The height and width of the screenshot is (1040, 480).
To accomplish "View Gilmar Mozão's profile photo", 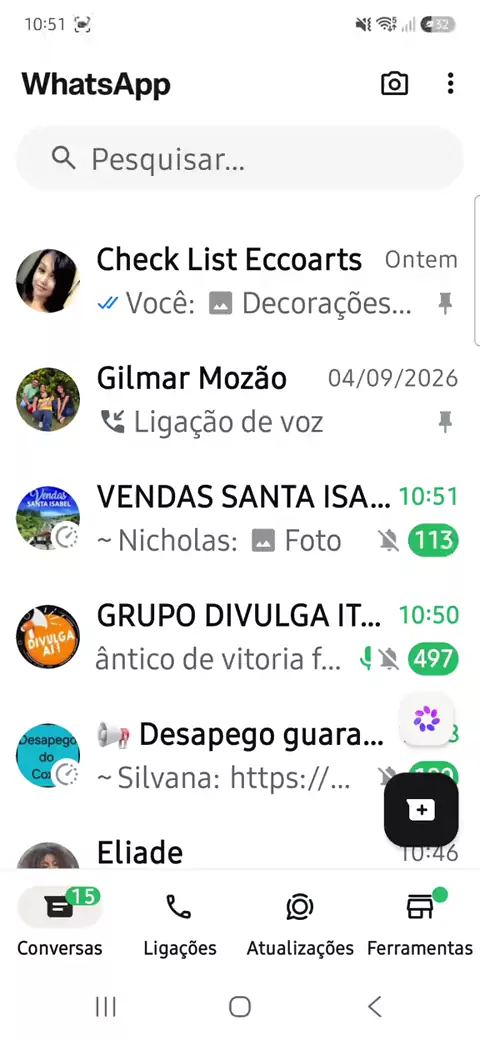I will coord(48,400).
